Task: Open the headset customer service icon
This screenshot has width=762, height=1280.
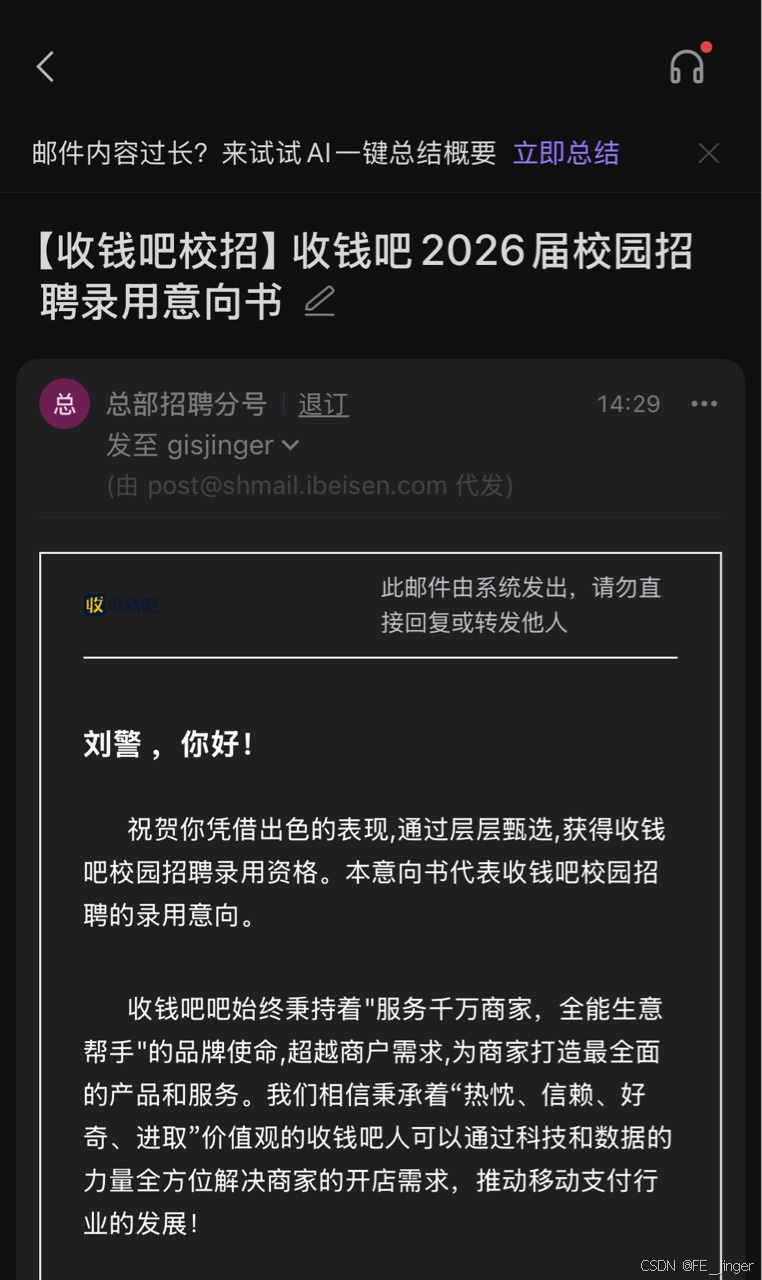Action: 687,66
